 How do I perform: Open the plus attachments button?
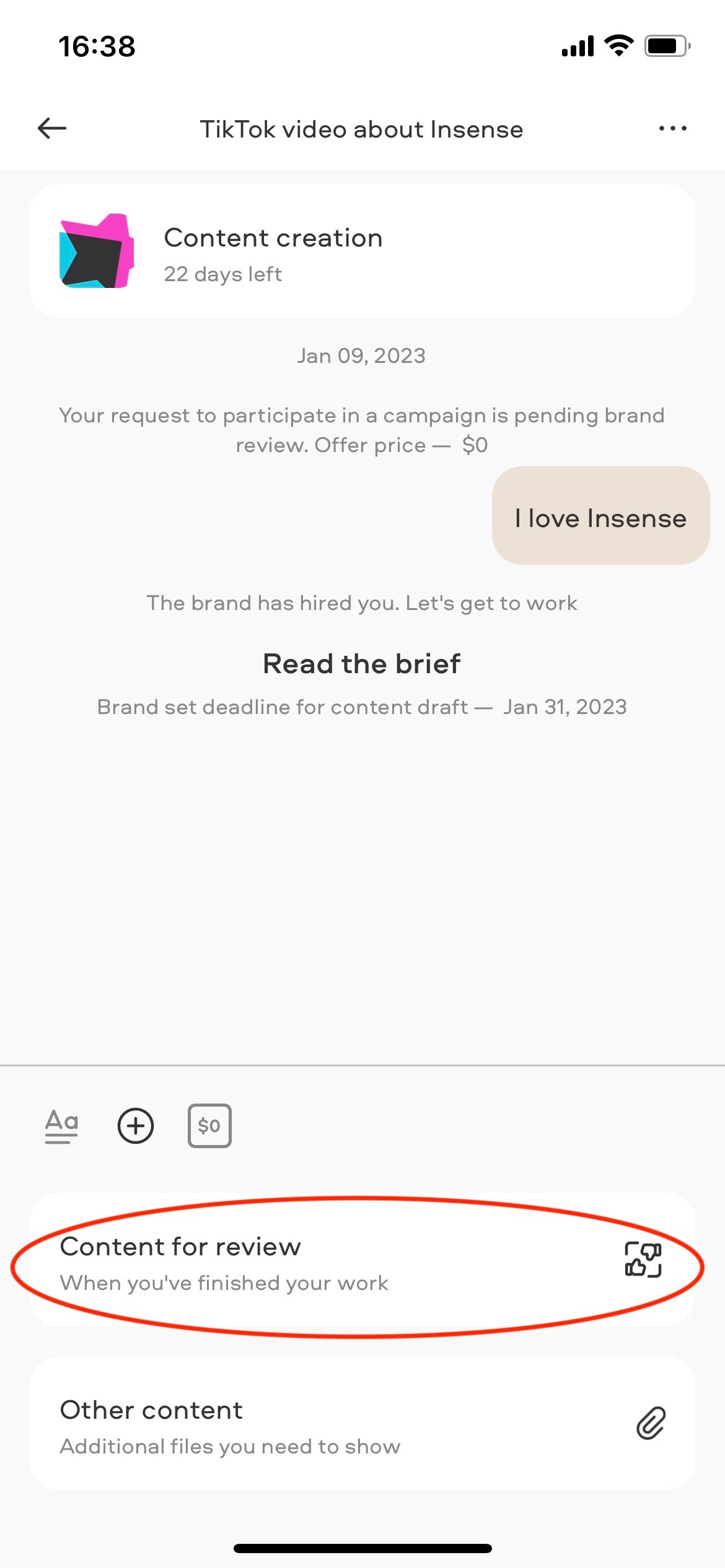(136, 1125)
